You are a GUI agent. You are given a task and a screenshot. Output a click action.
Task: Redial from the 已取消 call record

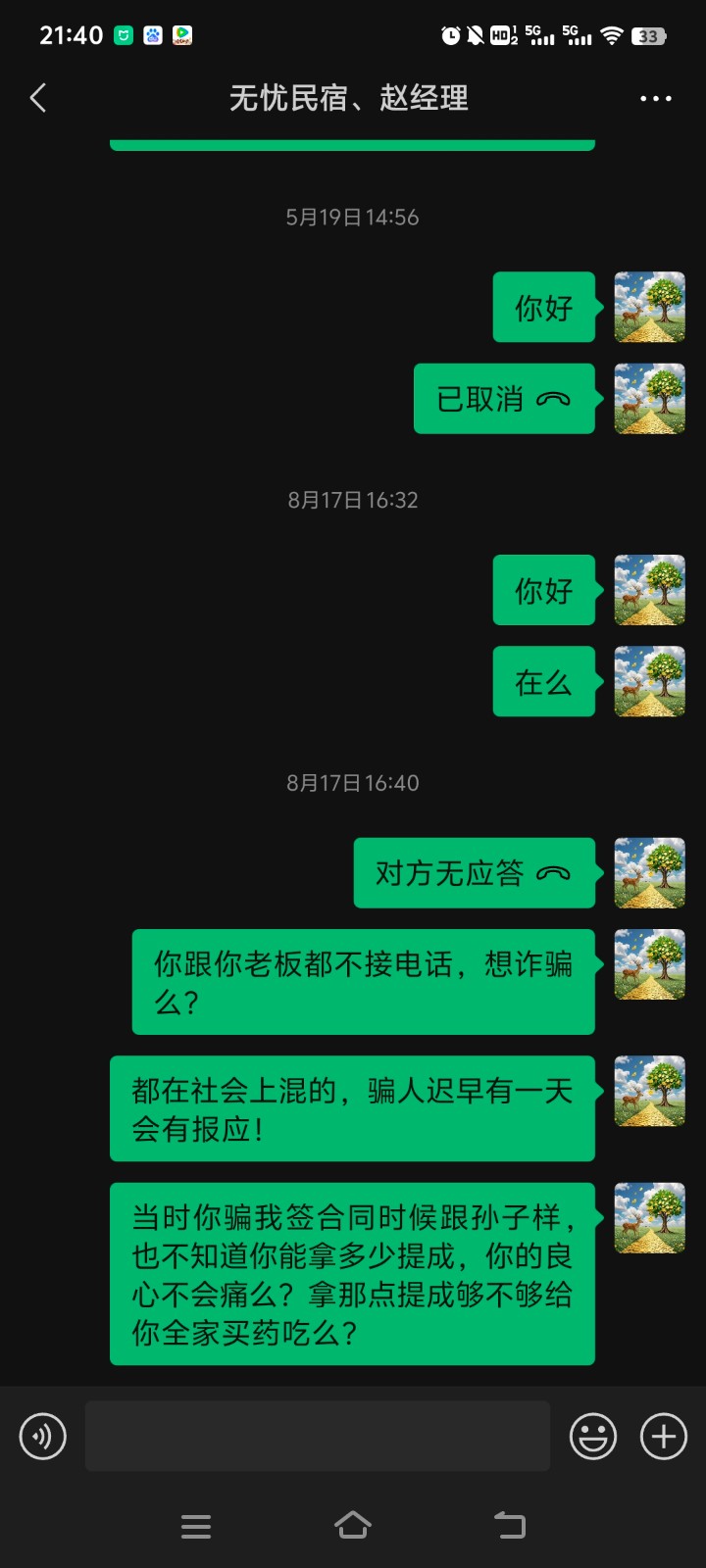[504, 399]
